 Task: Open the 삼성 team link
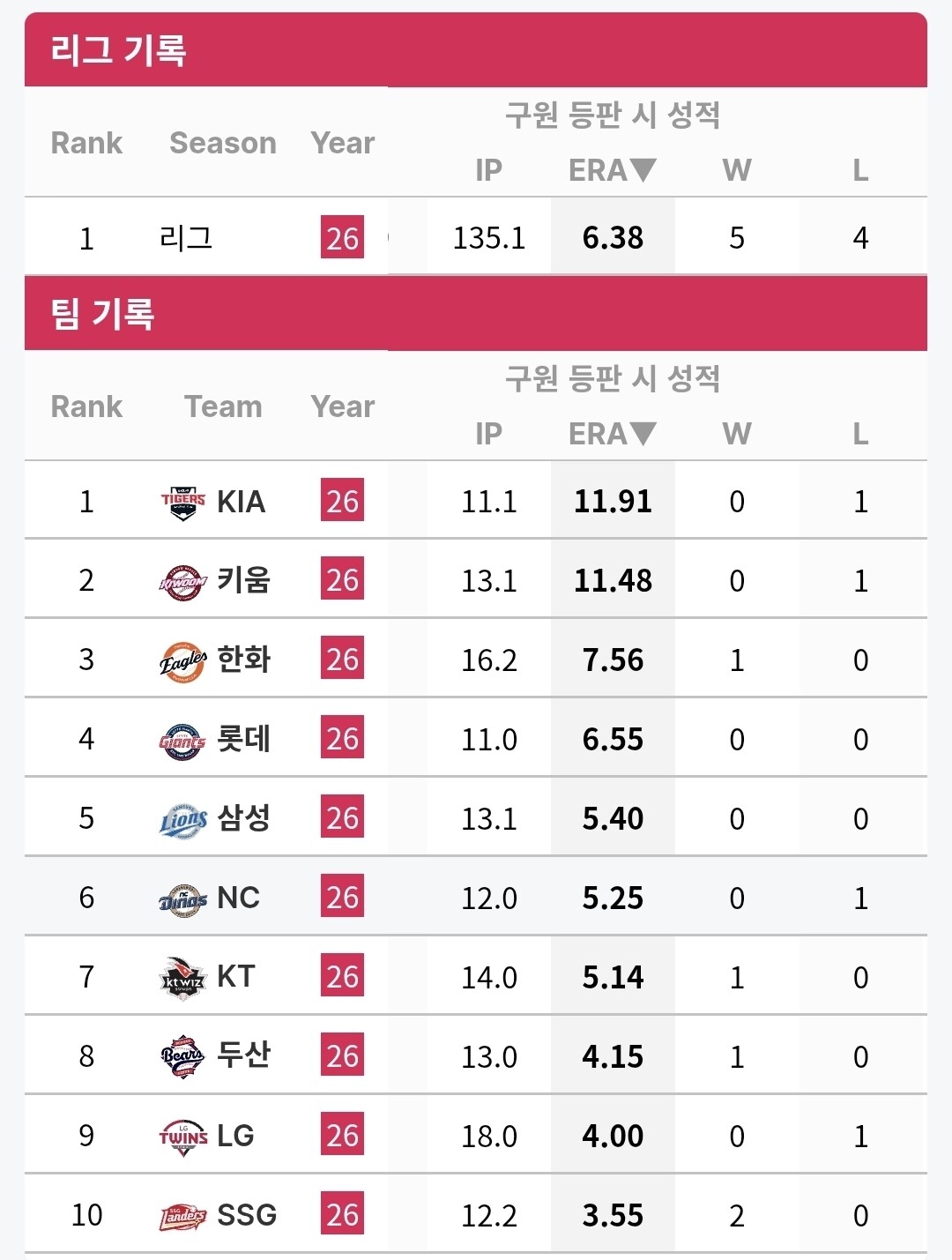[x=242, y=818]
